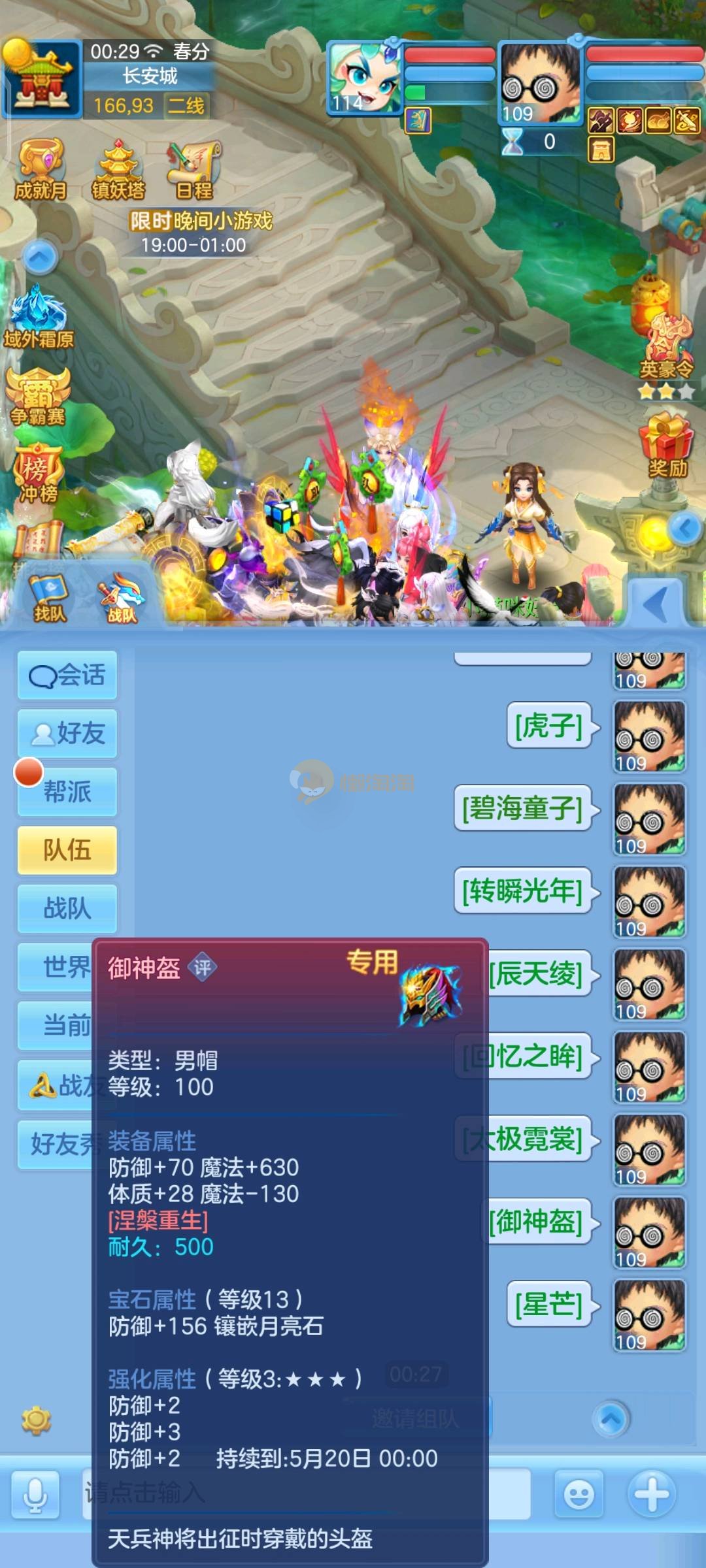Open the 日程 schedule
Viewport: 706px width, 1568px height.
pos(194,169)
